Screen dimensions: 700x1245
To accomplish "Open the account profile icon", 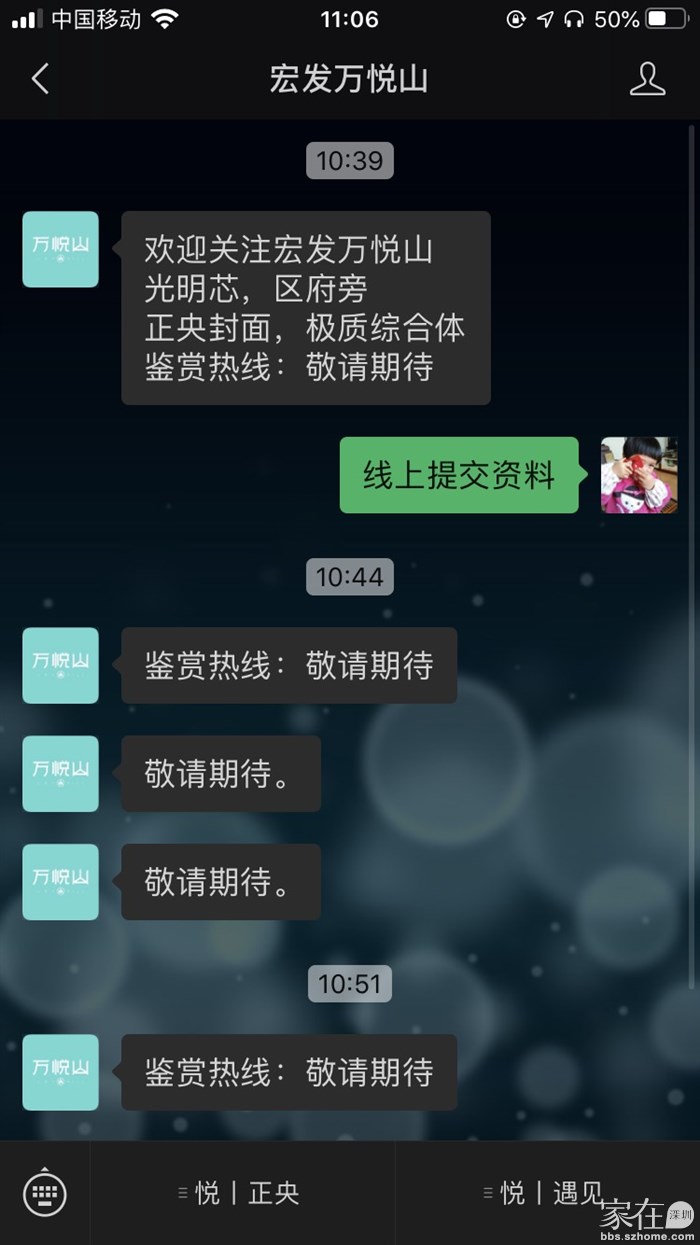I will [x=647, y=78].
